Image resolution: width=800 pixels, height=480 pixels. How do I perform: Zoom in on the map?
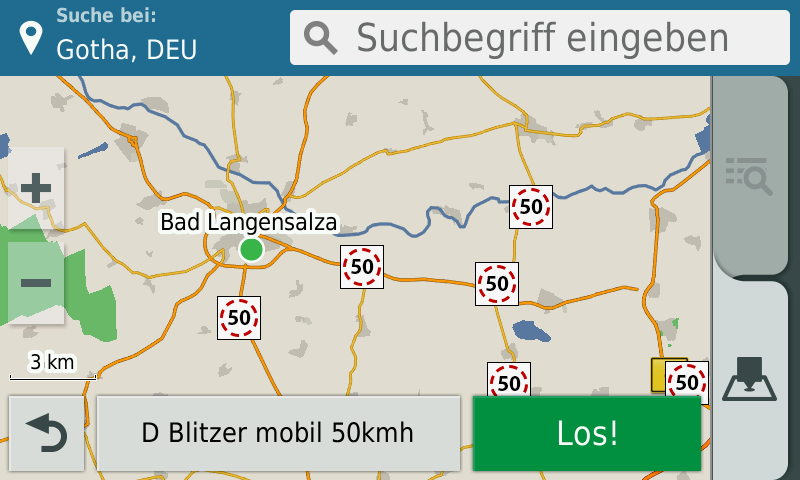pos(36,187)
